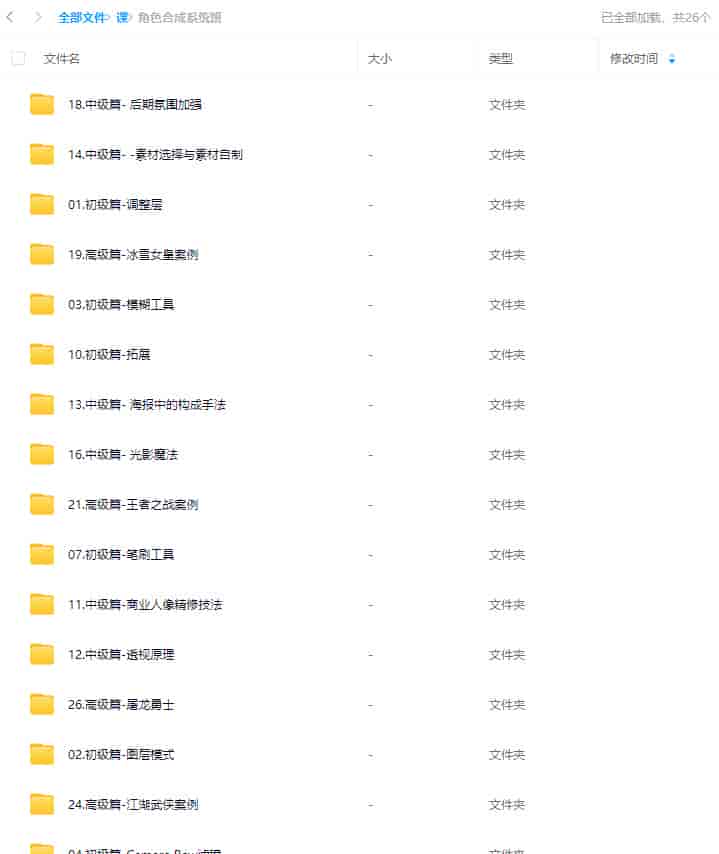This screenshot has width=719, height=854.
Task: Sort the list by 文件名 column
Action: pyautogui.click(x=62, y=59)
